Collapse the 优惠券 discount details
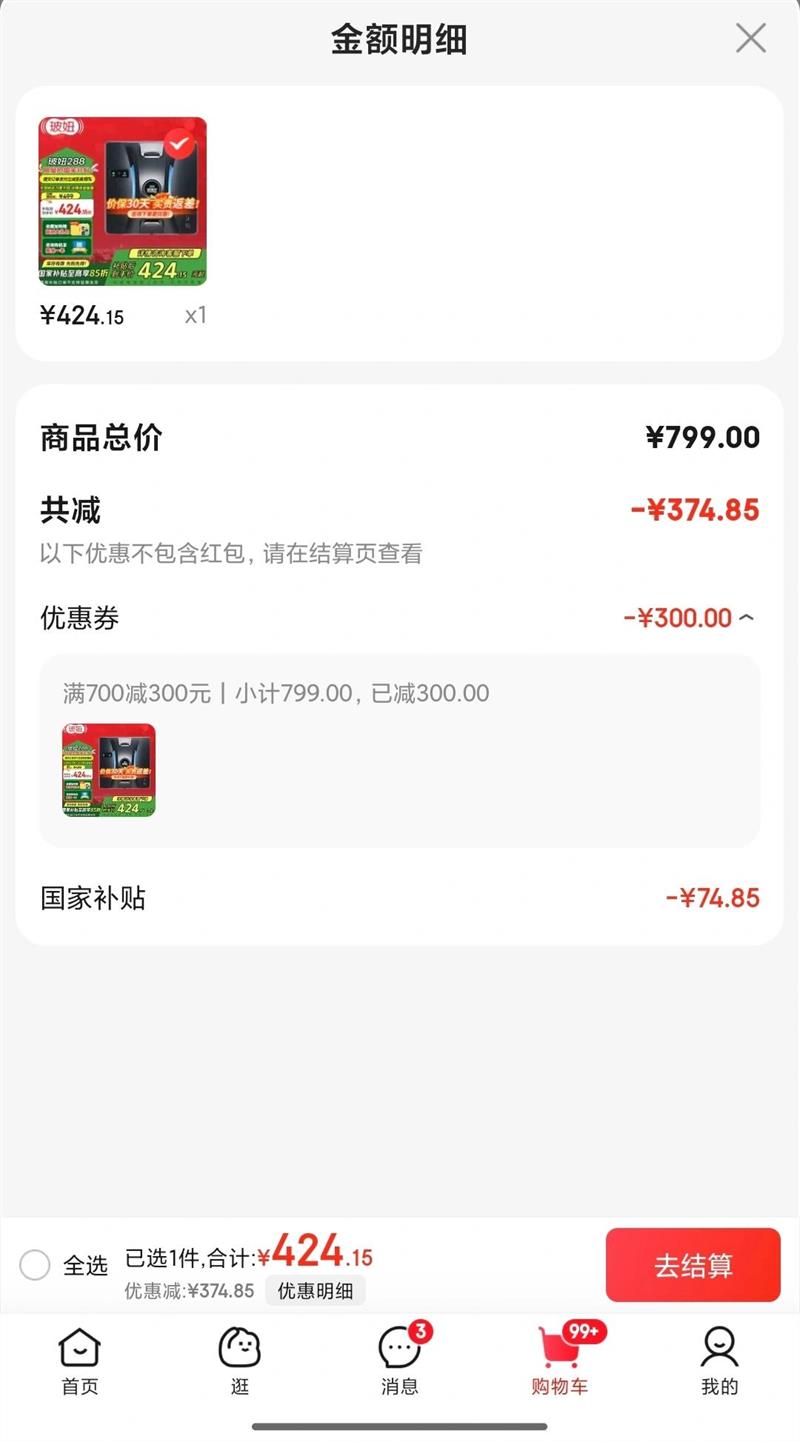The width and height of the screenshot is (800, 1442). [x=746, y=618]
